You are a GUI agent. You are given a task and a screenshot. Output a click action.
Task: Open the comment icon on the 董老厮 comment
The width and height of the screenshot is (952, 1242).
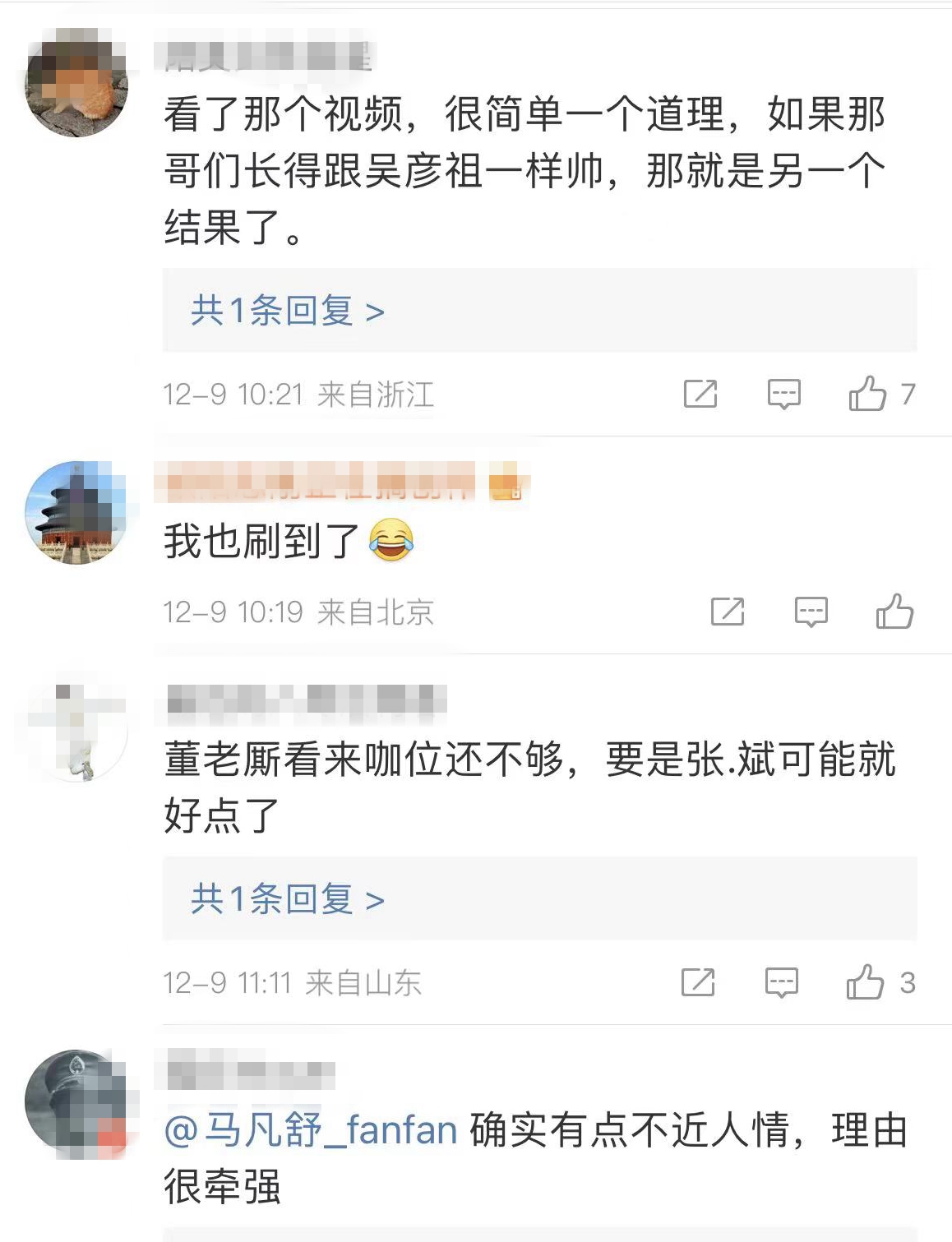click(783, 981)
